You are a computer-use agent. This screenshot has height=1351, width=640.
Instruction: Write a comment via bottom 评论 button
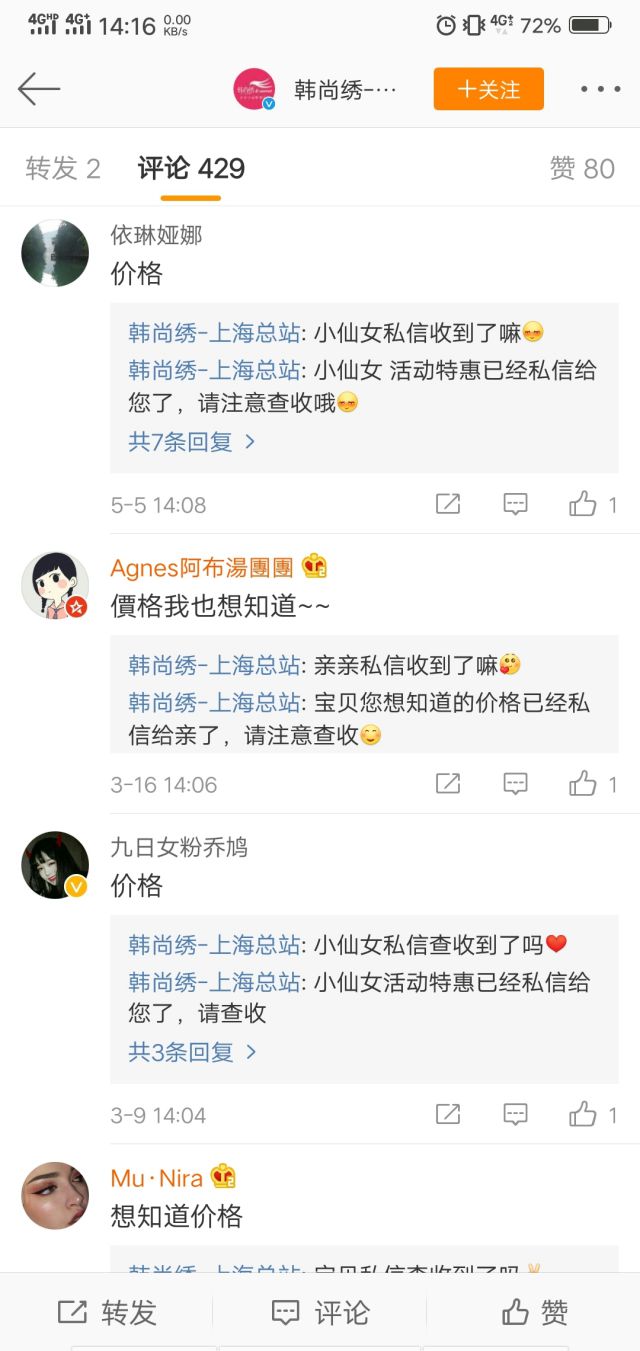click(320, 1312)
